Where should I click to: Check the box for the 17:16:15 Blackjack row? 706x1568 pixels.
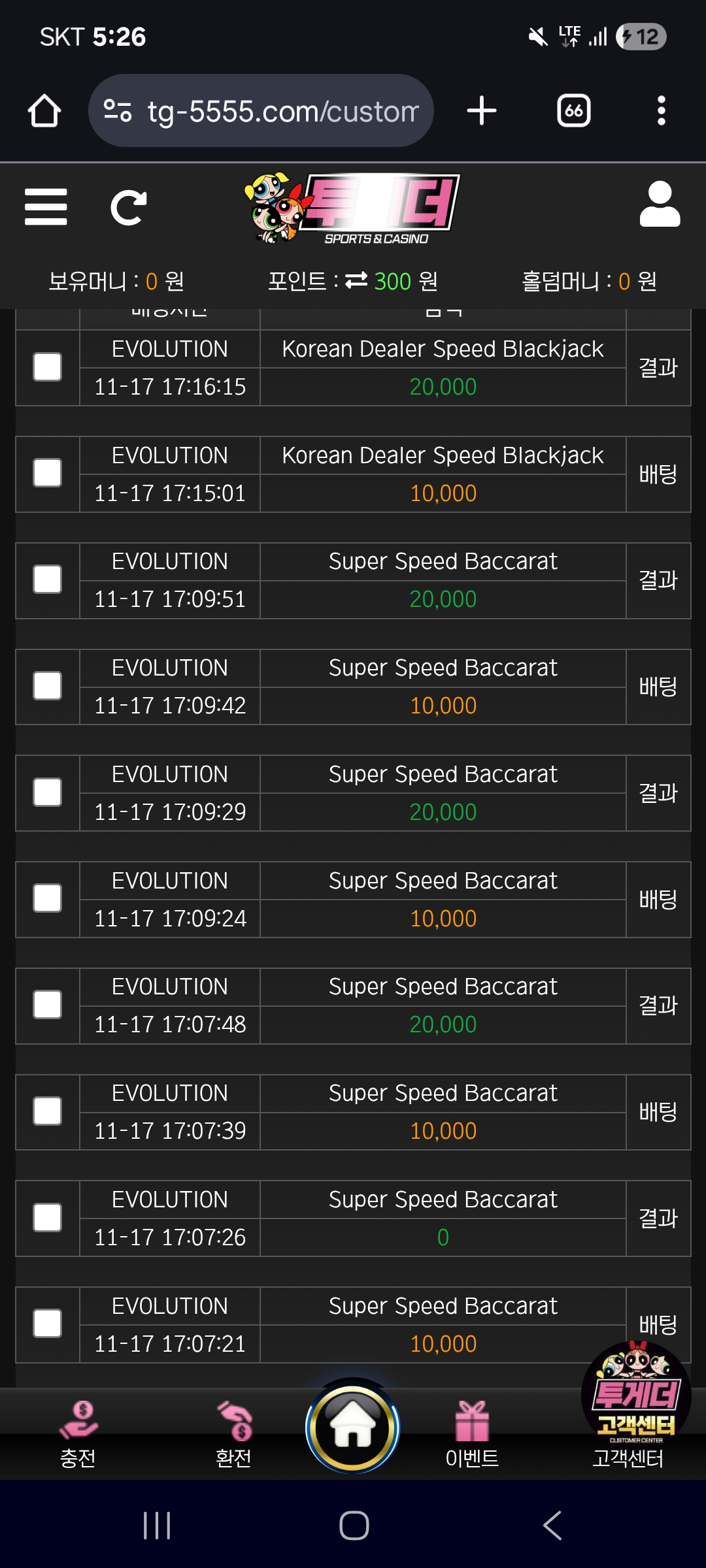48,367
